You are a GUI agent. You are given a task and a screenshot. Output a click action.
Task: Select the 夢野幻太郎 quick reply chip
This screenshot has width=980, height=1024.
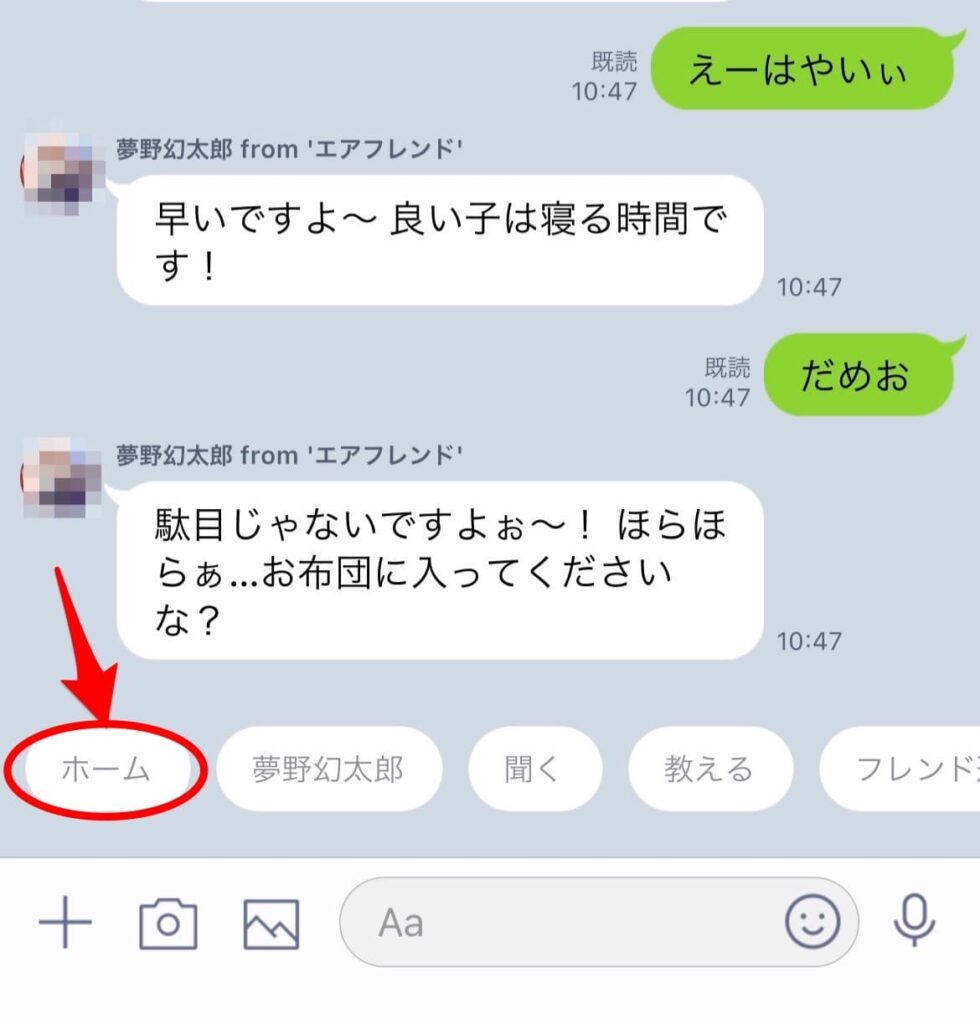pyautogui.click(x=328, y=769)
